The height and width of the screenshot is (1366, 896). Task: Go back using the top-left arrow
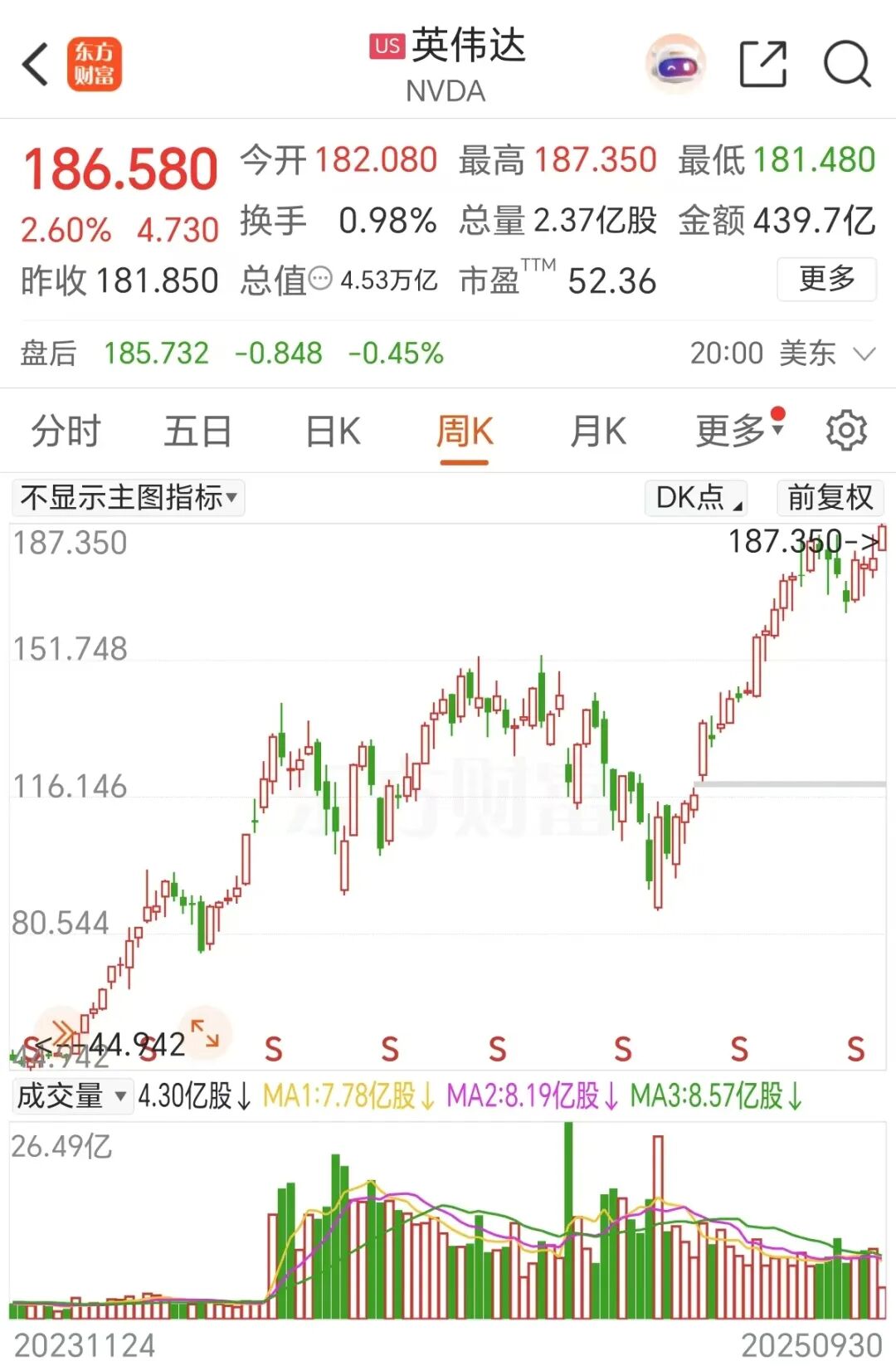(x=36, y=65)
